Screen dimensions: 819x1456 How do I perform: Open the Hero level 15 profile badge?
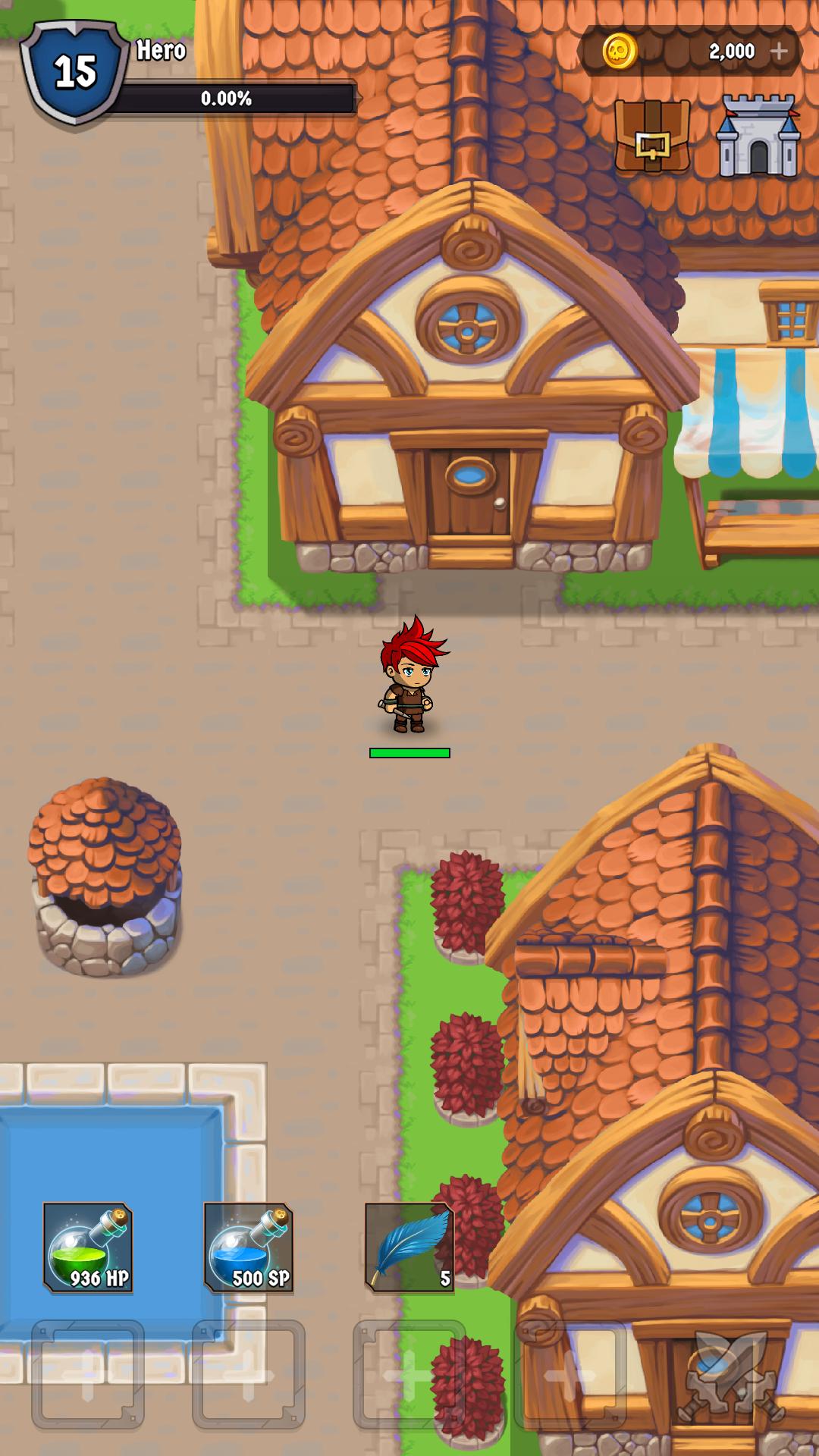pyautogui.click(x=74, y=73)
